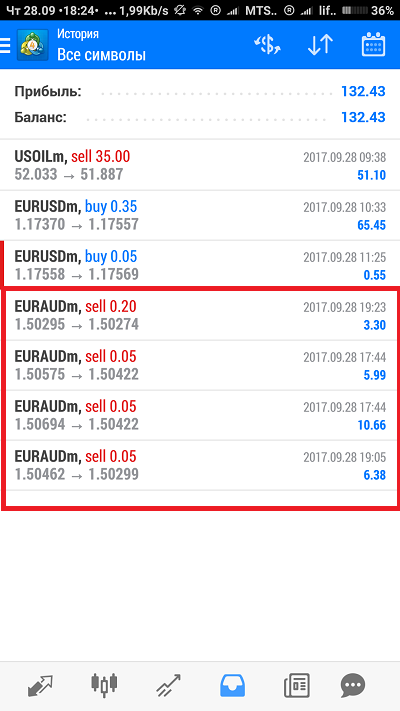Select the EURAUDm trade with profit 5.99
This screenshot has height=711, width=400.
200,365
